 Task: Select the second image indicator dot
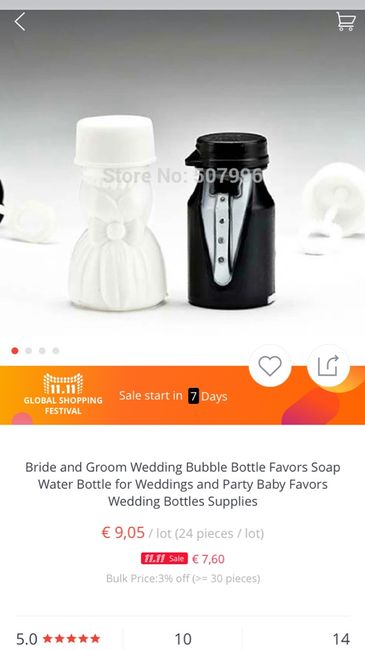29,351
